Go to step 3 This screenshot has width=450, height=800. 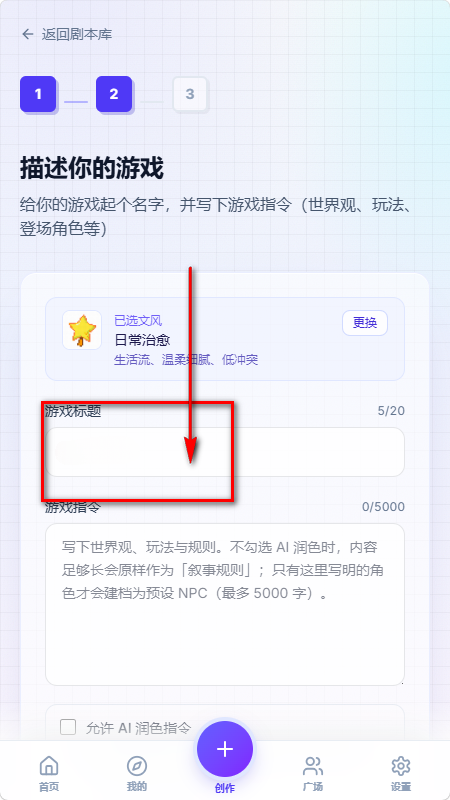pos(190,94)
